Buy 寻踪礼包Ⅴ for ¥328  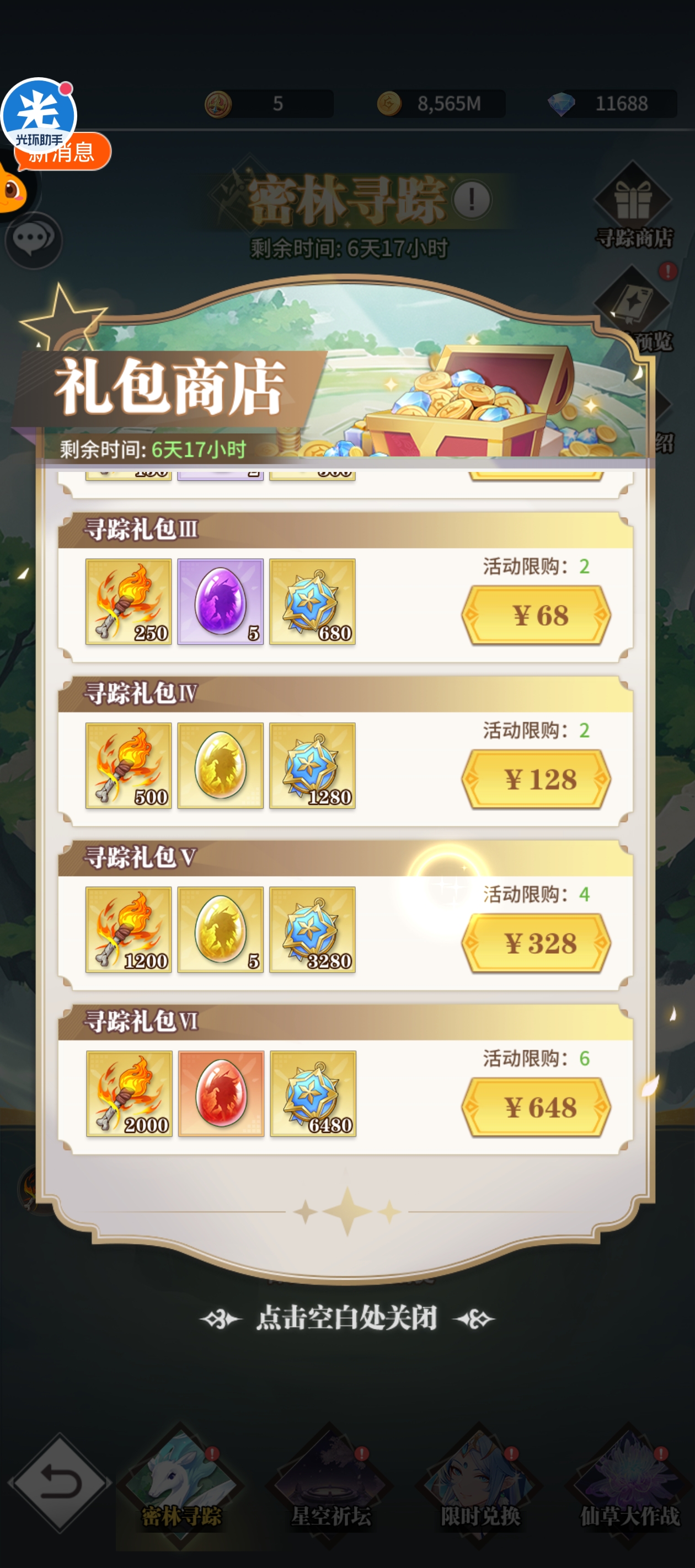click(536, 943)
